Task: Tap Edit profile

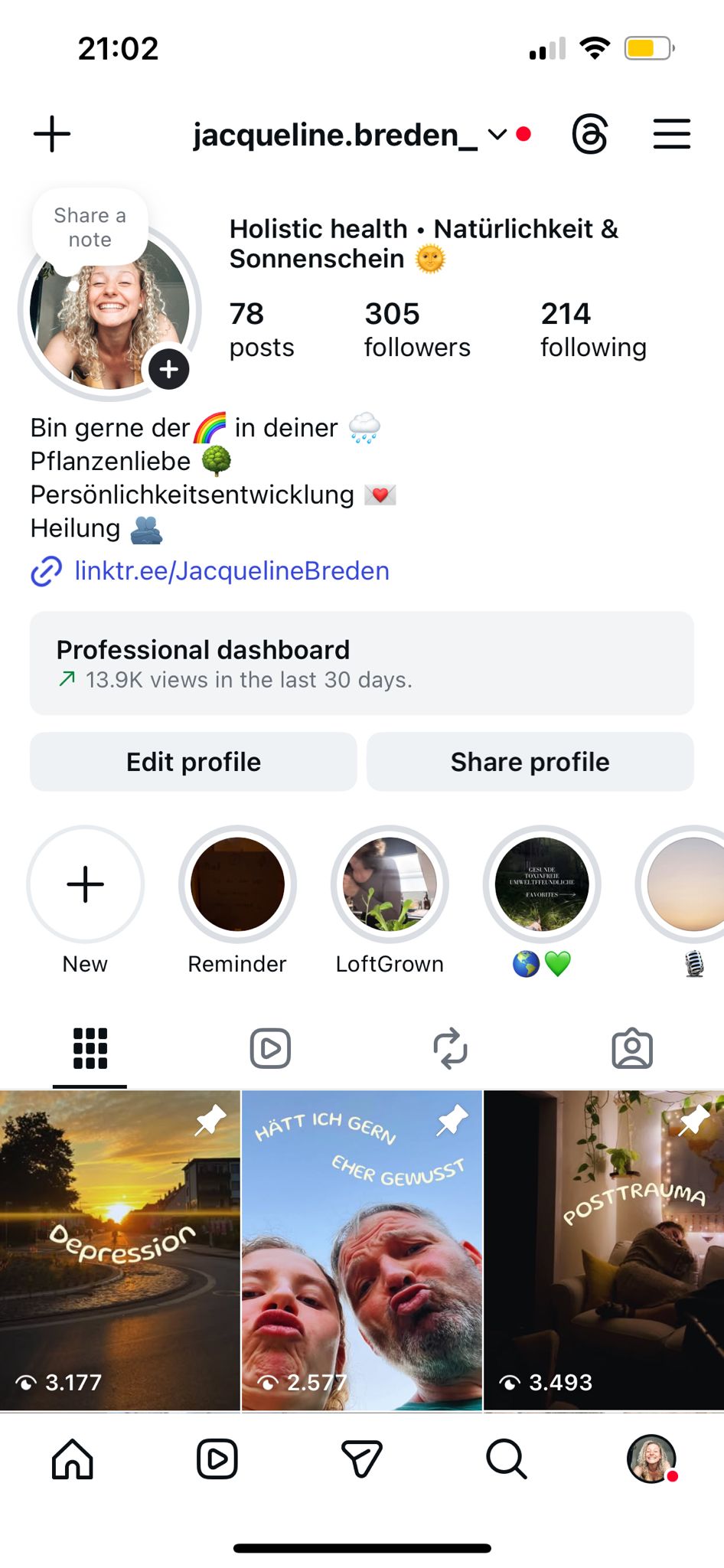Action: click(x=194, y=762)
